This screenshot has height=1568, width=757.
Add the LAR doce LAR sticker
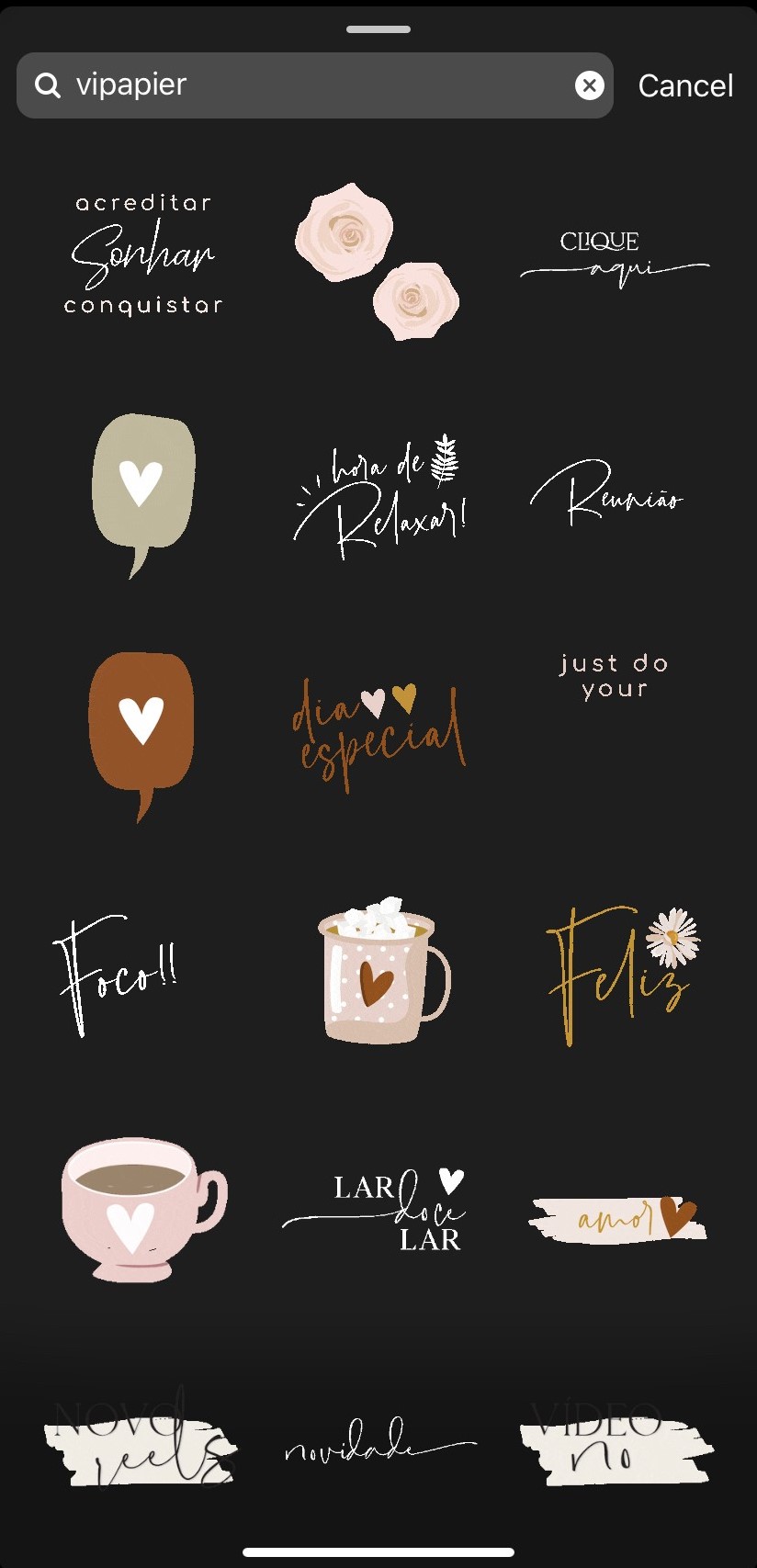(x=378, y=1212)
